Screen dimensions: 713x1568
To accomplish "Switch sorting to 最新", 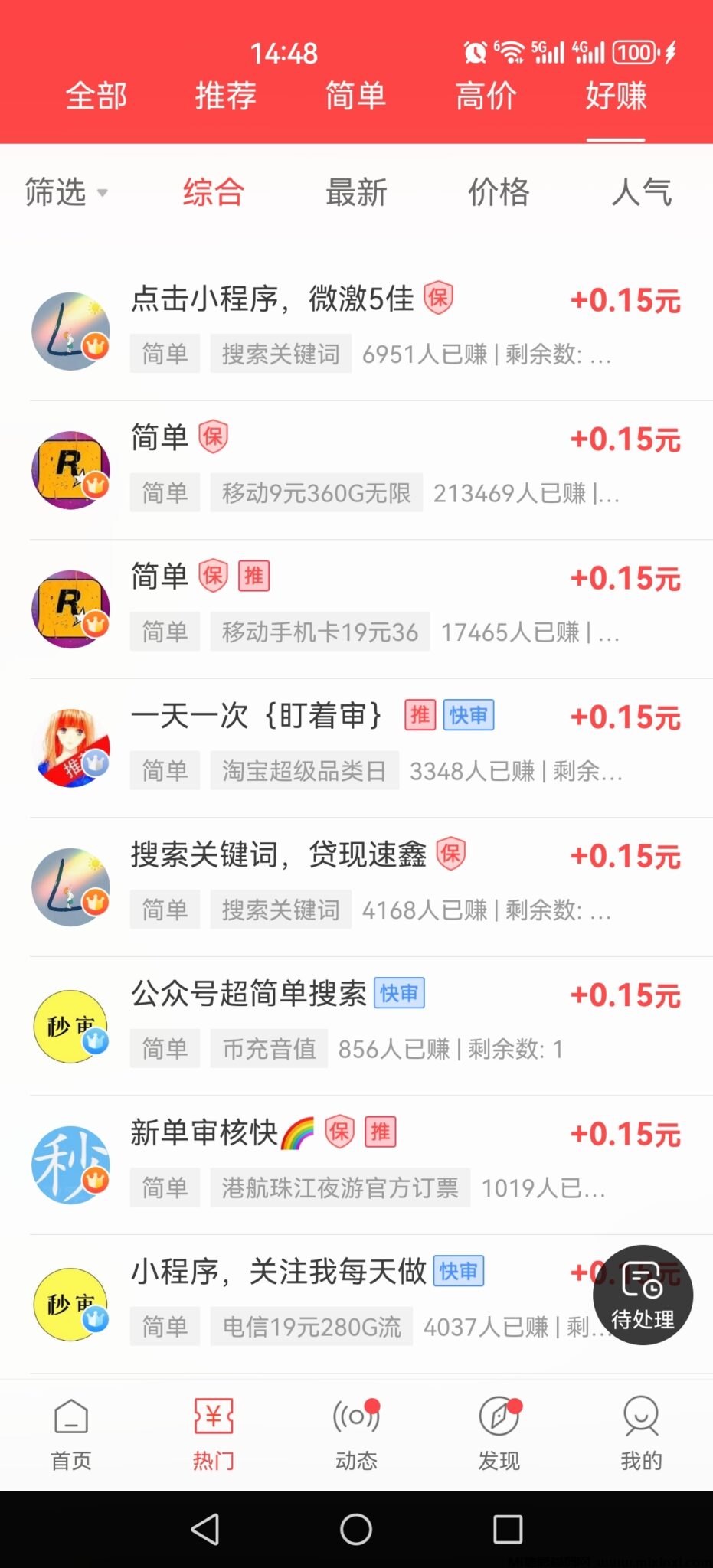I will click(x=357, y=194).
